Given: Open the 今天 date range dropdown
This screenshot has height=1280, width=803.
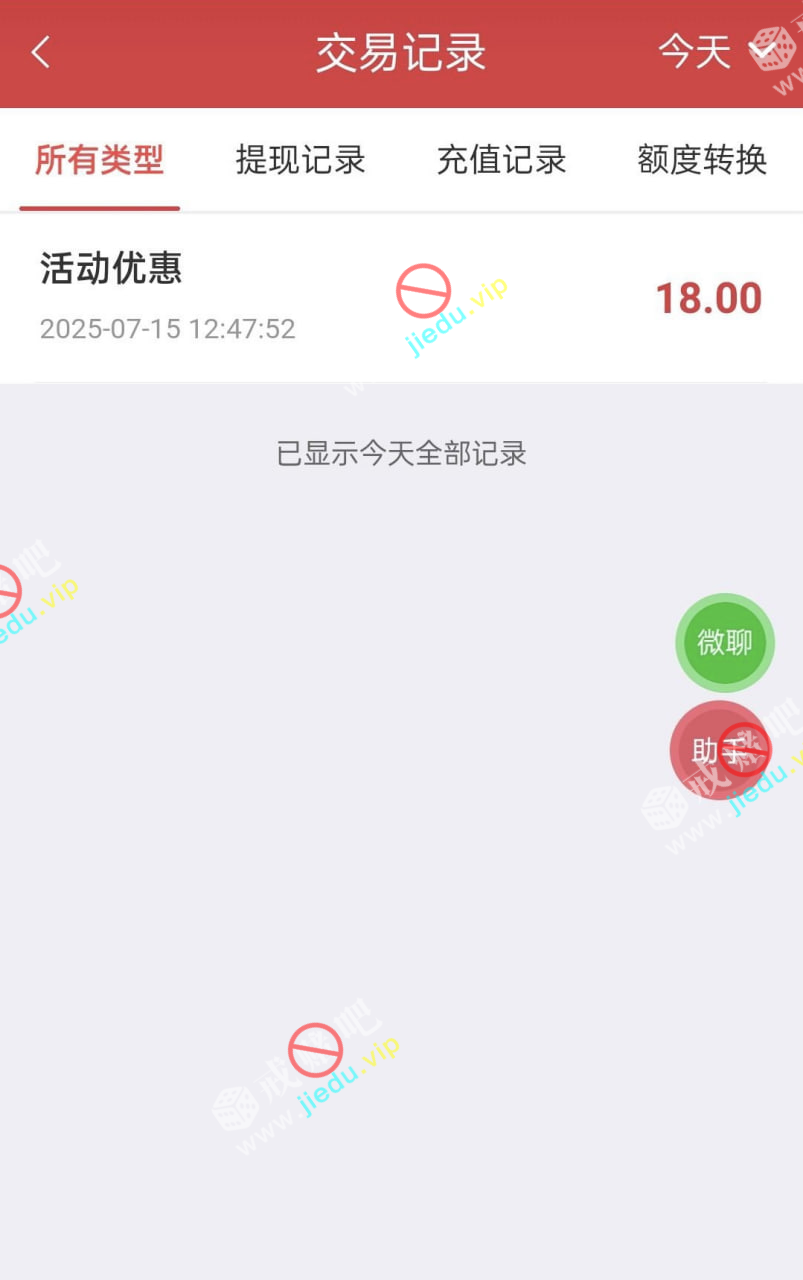Looking at the screenshot, I should coord(716,52).
